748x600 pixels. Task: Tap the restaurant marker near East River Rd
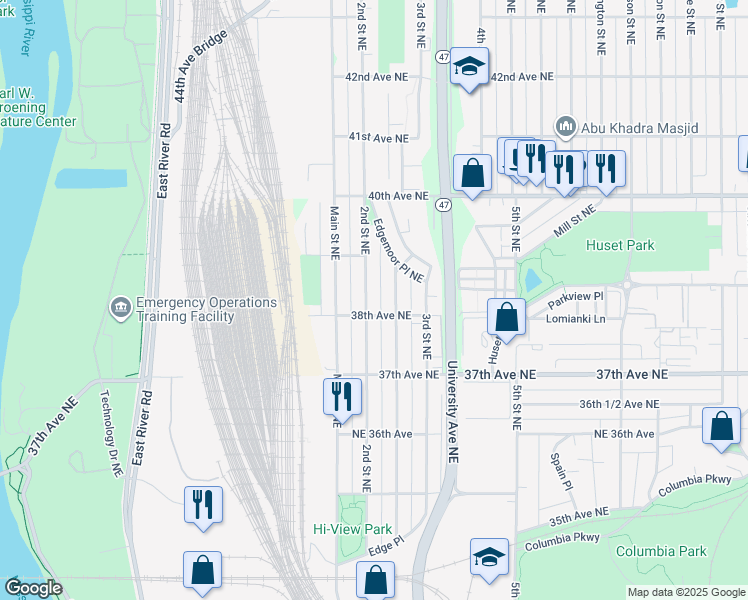tap(203, 504)
